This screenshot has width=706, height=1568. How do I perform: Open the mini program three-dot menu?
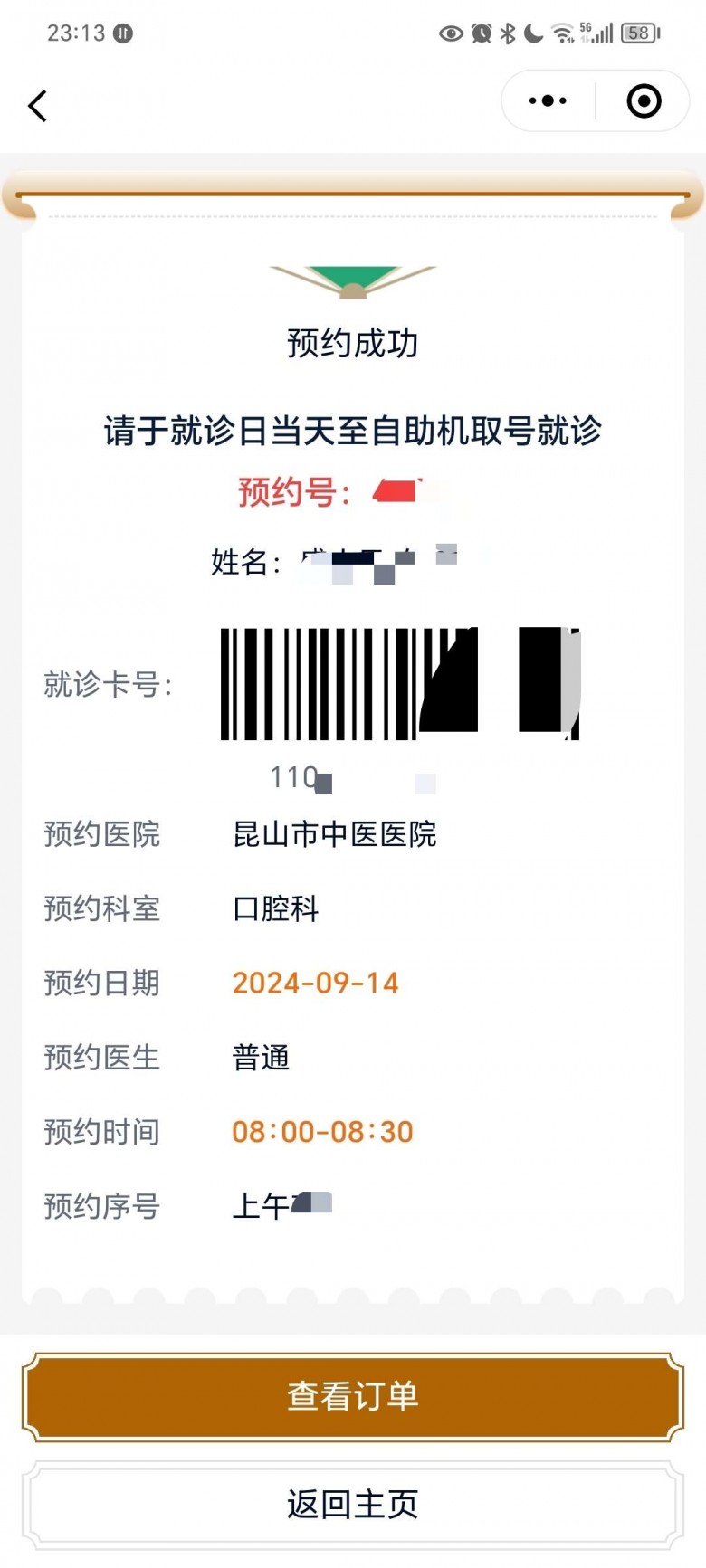point(548,101)
